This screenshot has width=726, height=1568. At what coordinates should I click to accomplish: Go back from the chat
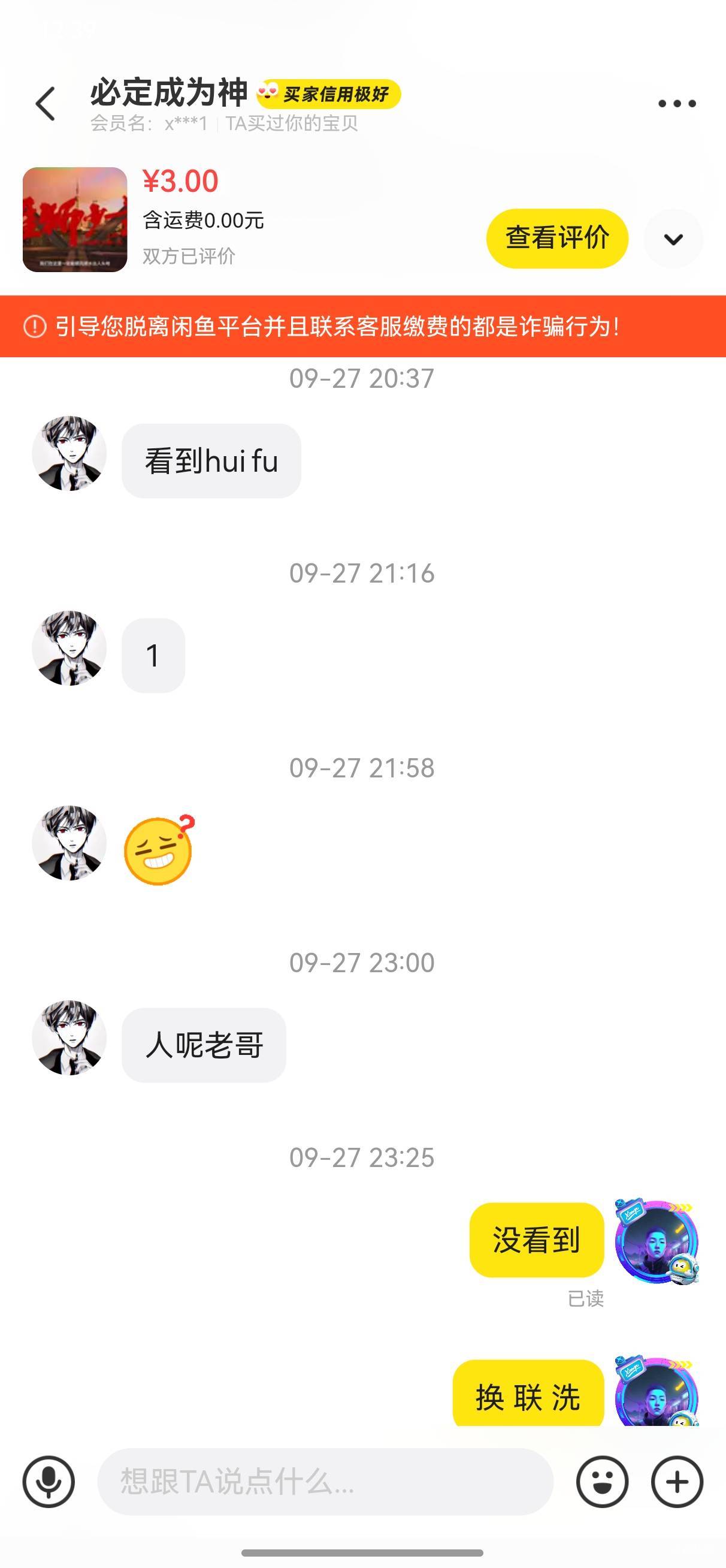point(46,104)
